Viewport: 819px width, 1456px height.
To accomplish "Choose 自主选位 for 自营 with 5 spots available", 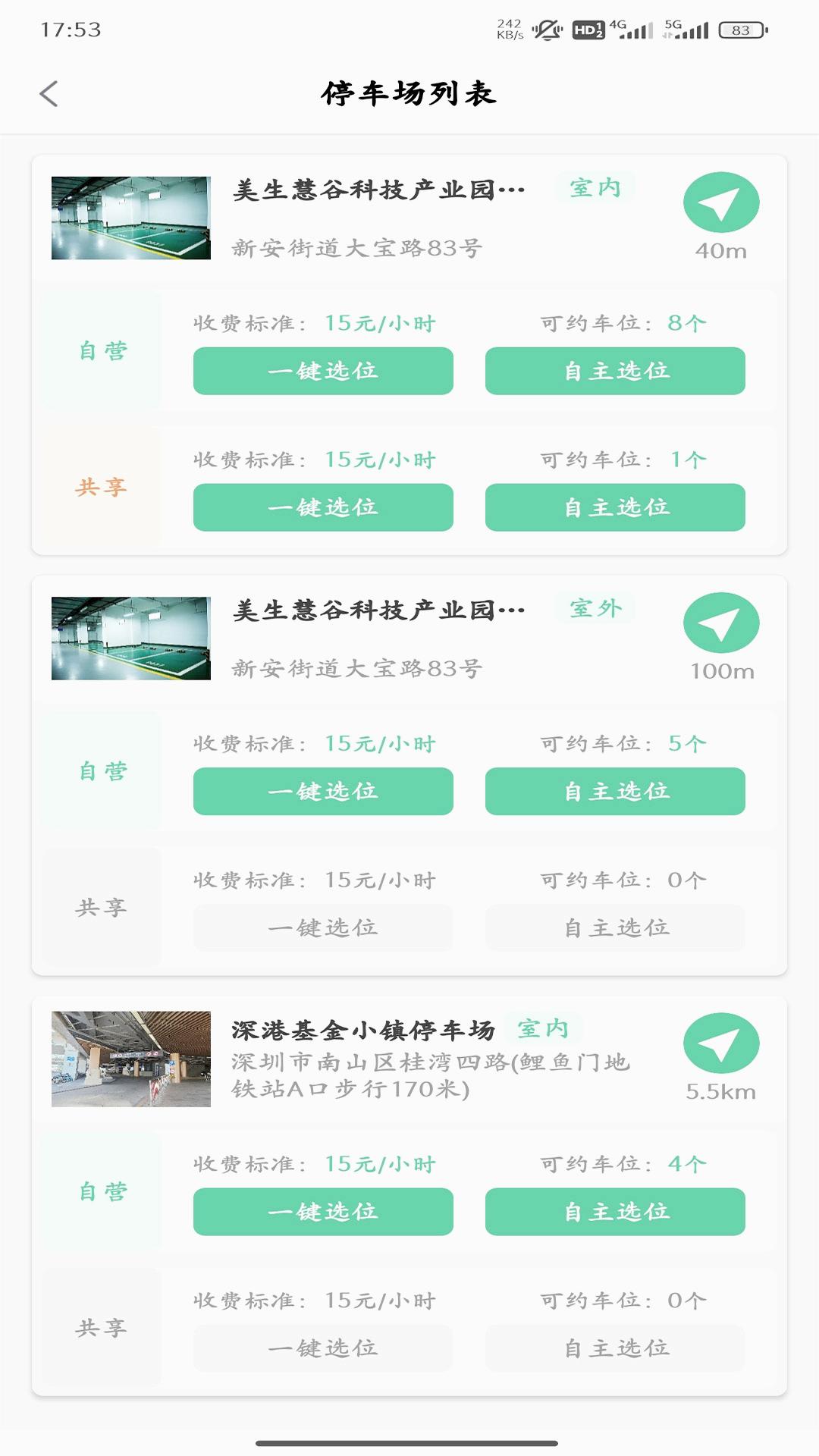I will pyautogui.click(x=615, y=791).
